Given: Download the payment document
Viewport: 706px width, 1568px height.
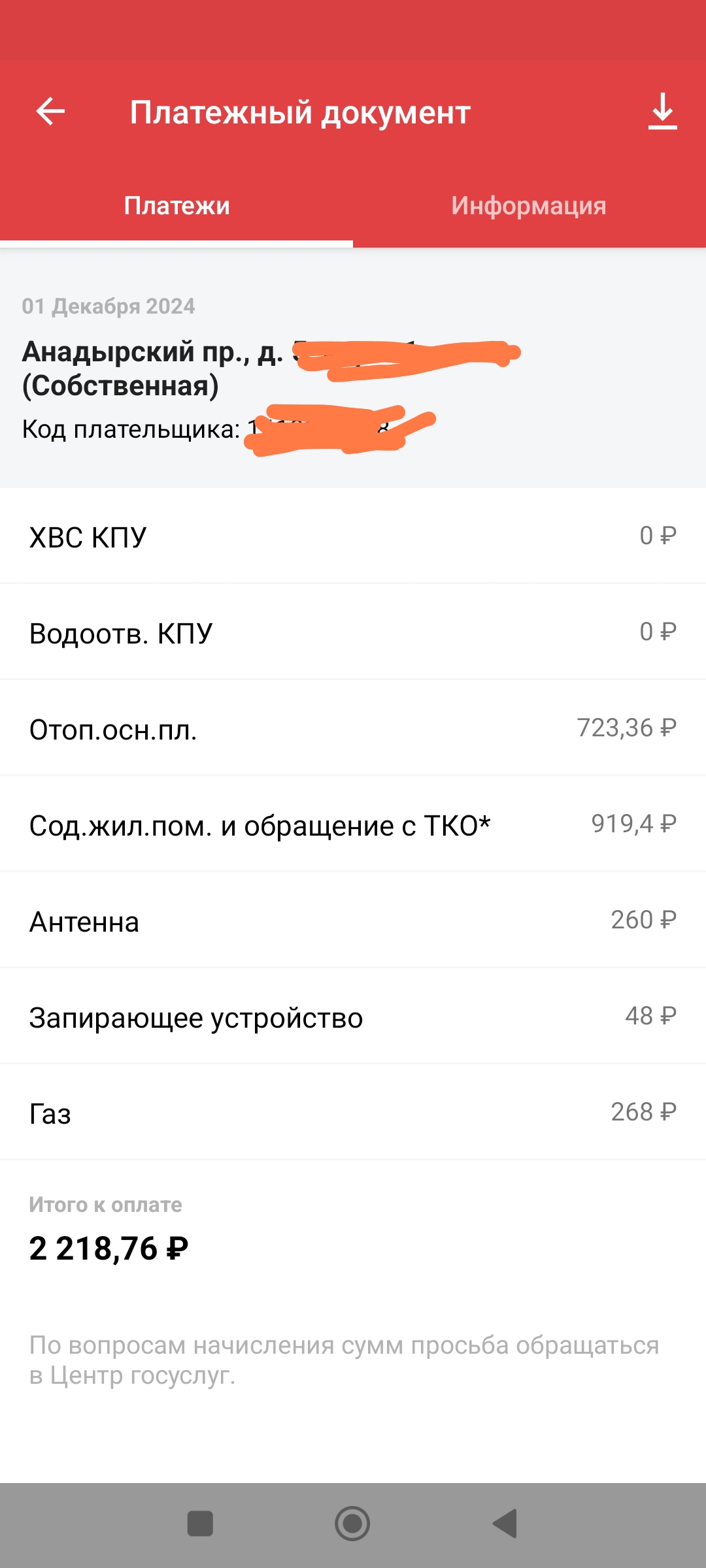Looking at the screenshot, I should pos(662,112).
